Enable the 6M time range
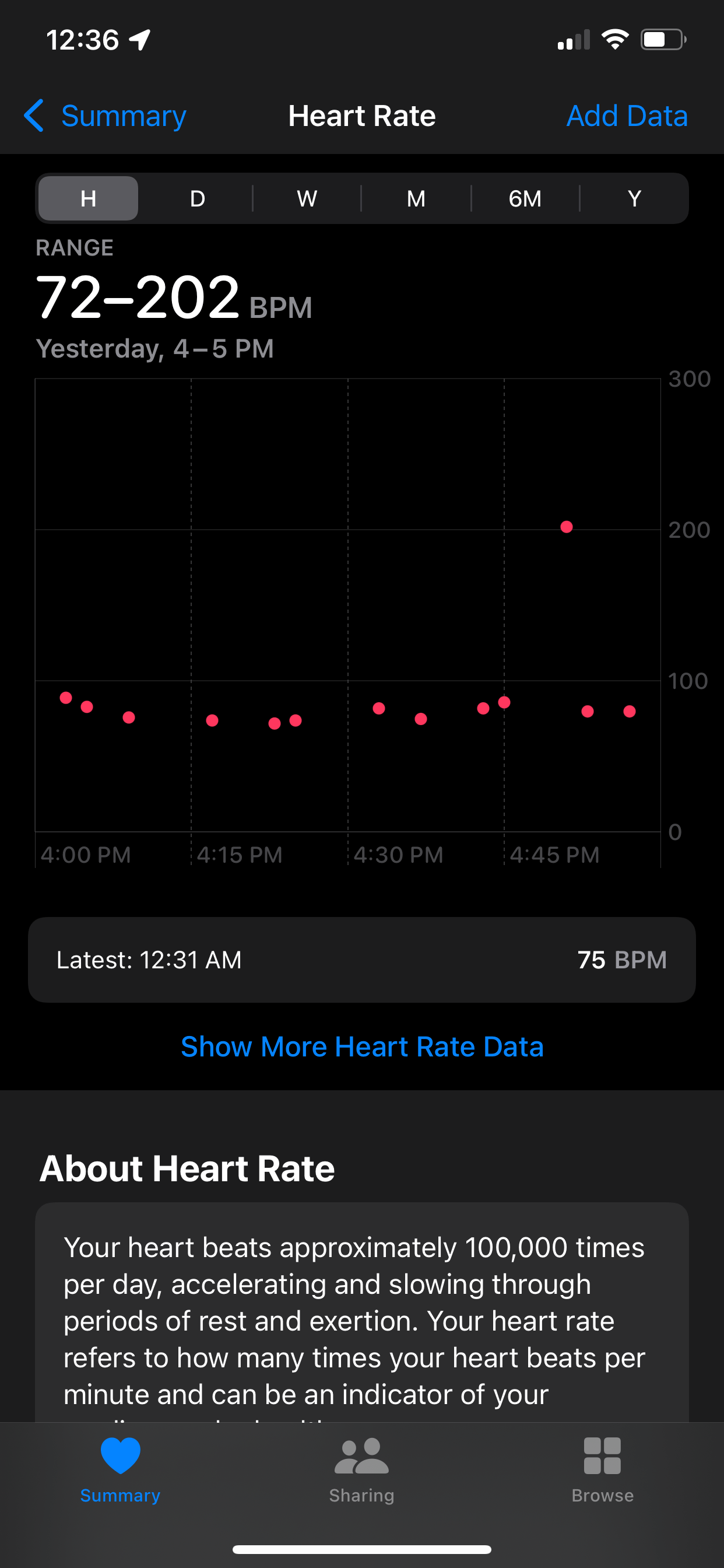This screenshot has height=1568, width=724. pyautogui.click(x=525, y=198)
